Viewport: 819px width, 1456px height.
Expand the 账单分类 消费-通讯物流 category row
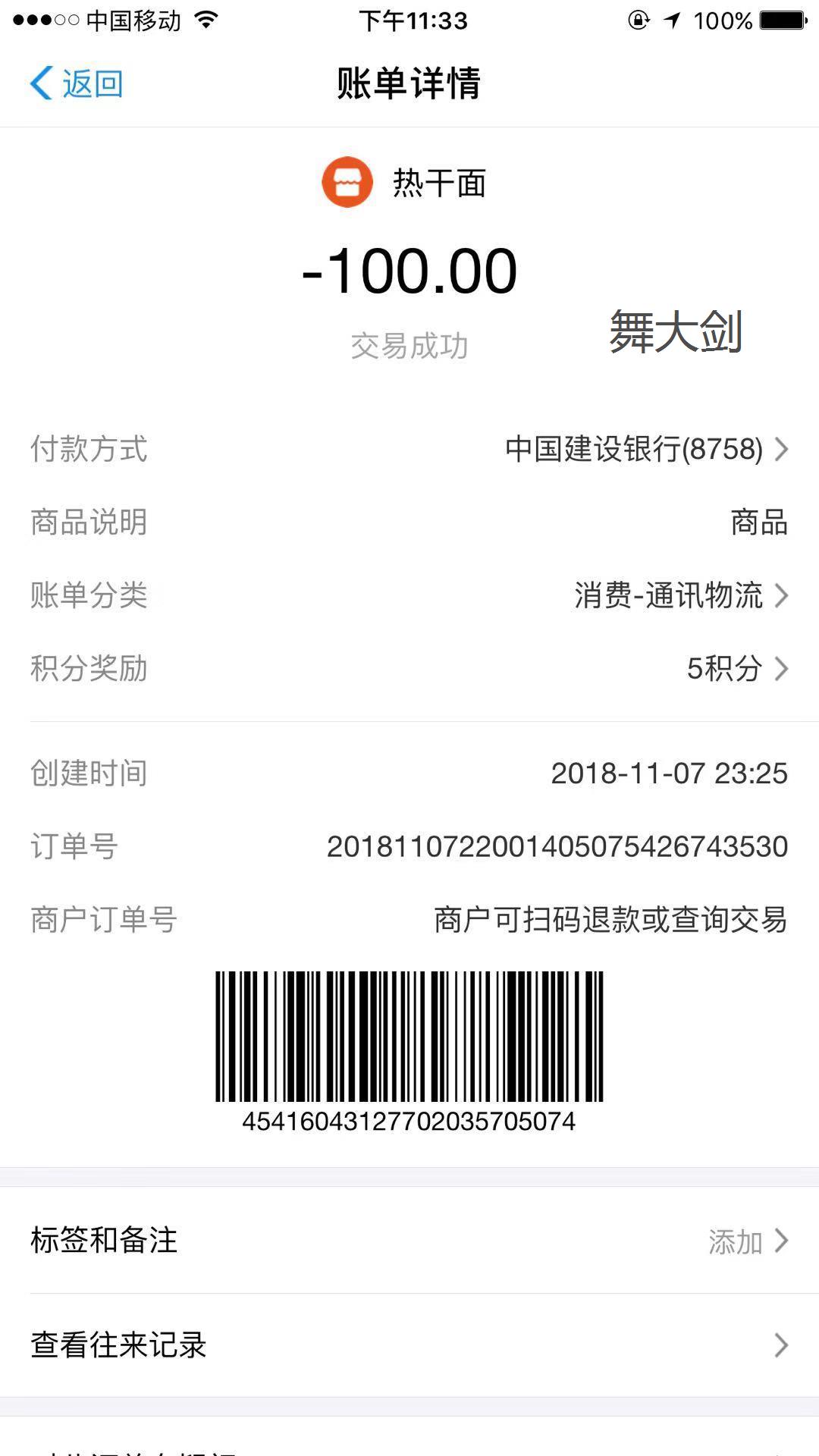point(667,598)
